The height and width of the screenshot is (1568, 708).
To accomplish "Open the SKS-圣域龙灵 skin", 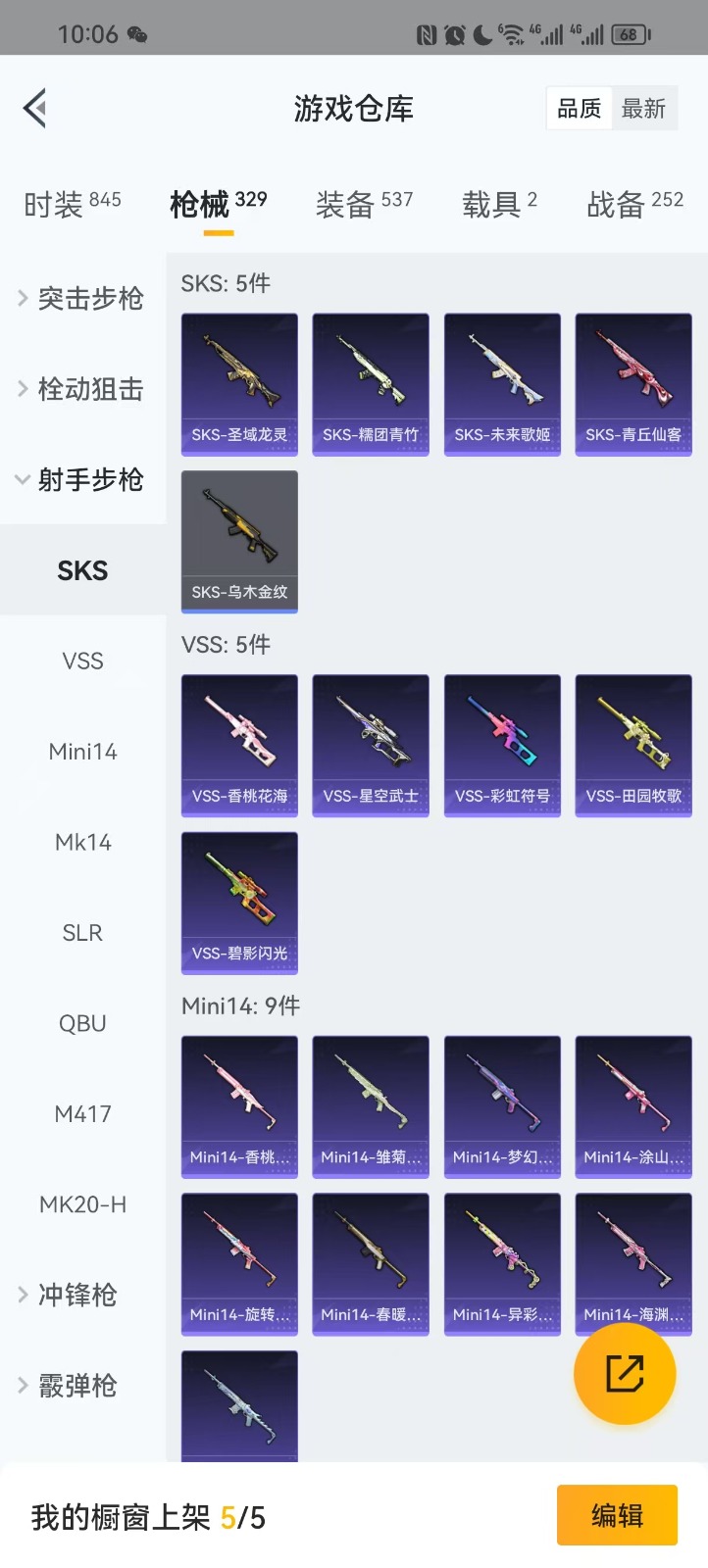I will (239, 383).
